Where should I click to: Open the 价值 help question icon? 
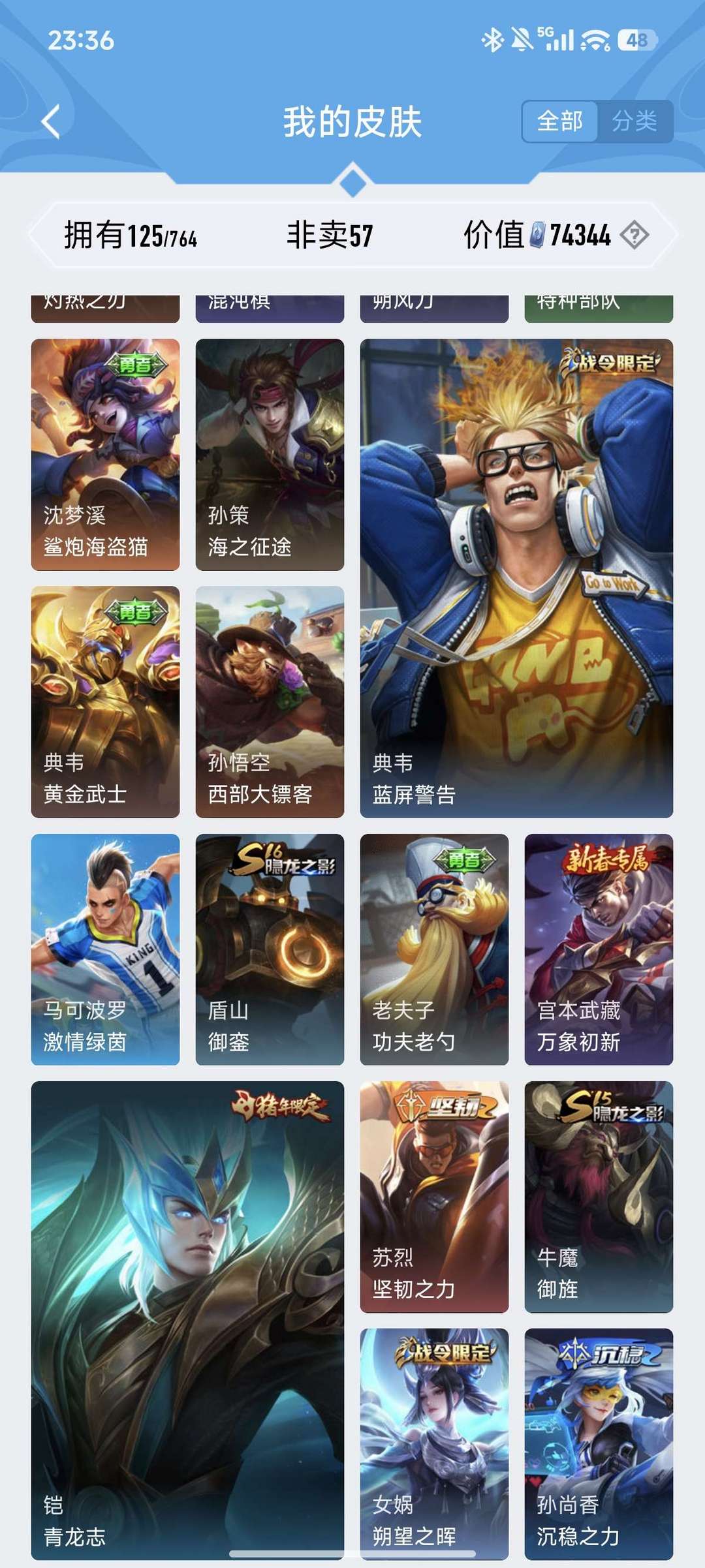634,235
